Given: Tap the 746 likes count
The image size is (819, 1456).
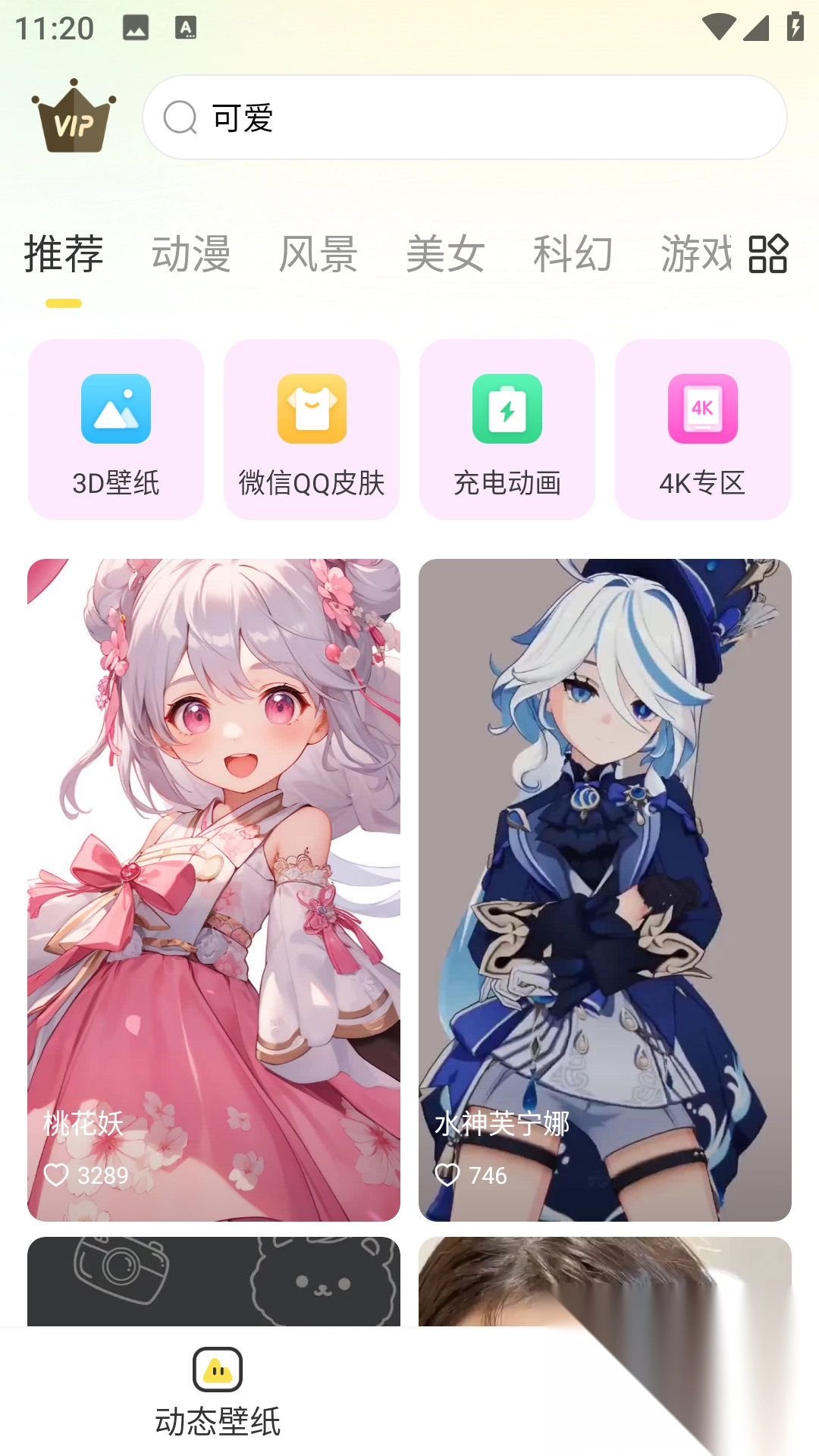Looking at the screenshot, I should pyautogui.click(x=488, y=1175).
